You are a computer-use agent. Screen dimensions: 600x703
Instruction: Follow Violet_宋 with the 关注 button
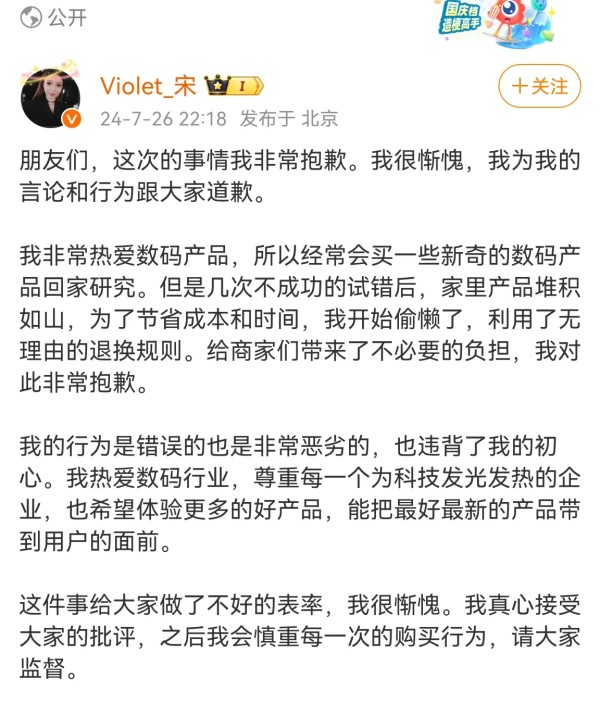[x=540, y=86]
